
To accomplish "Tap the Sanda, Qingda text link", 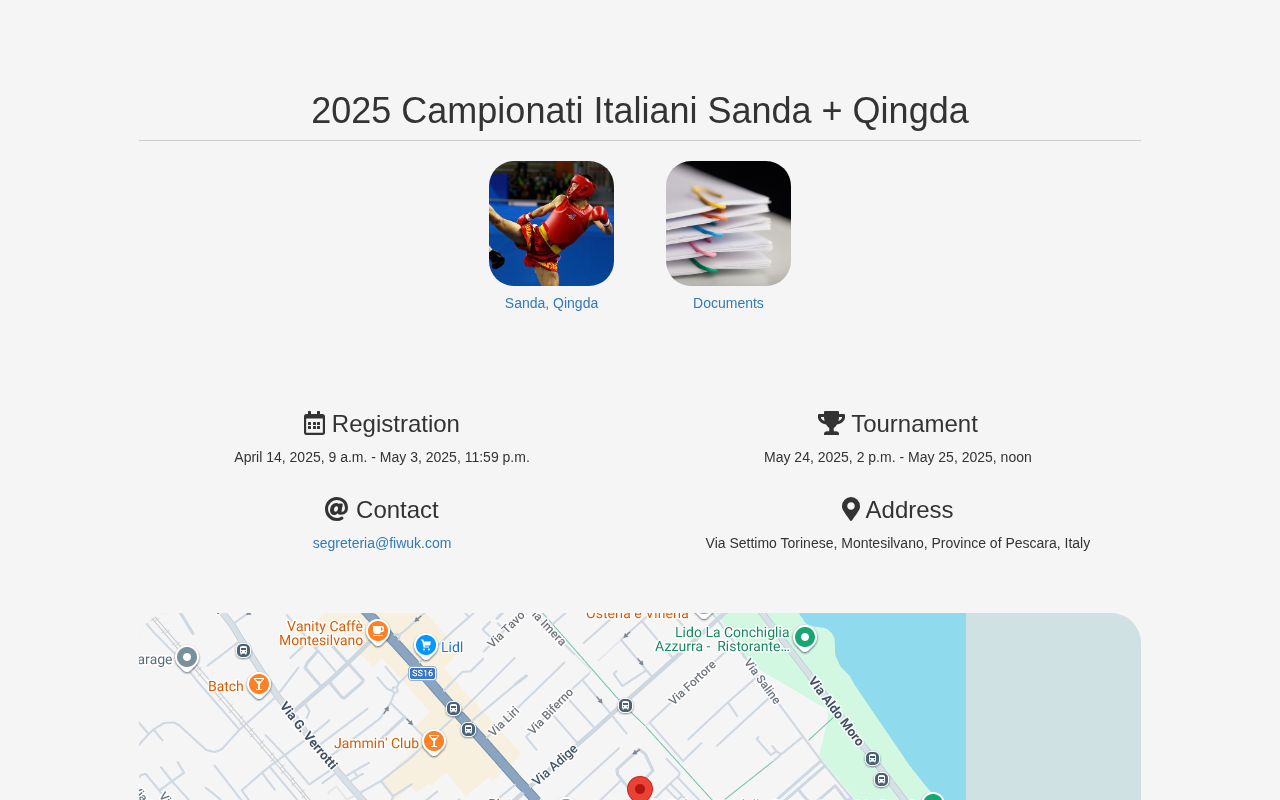I will (x=551, y=303).
